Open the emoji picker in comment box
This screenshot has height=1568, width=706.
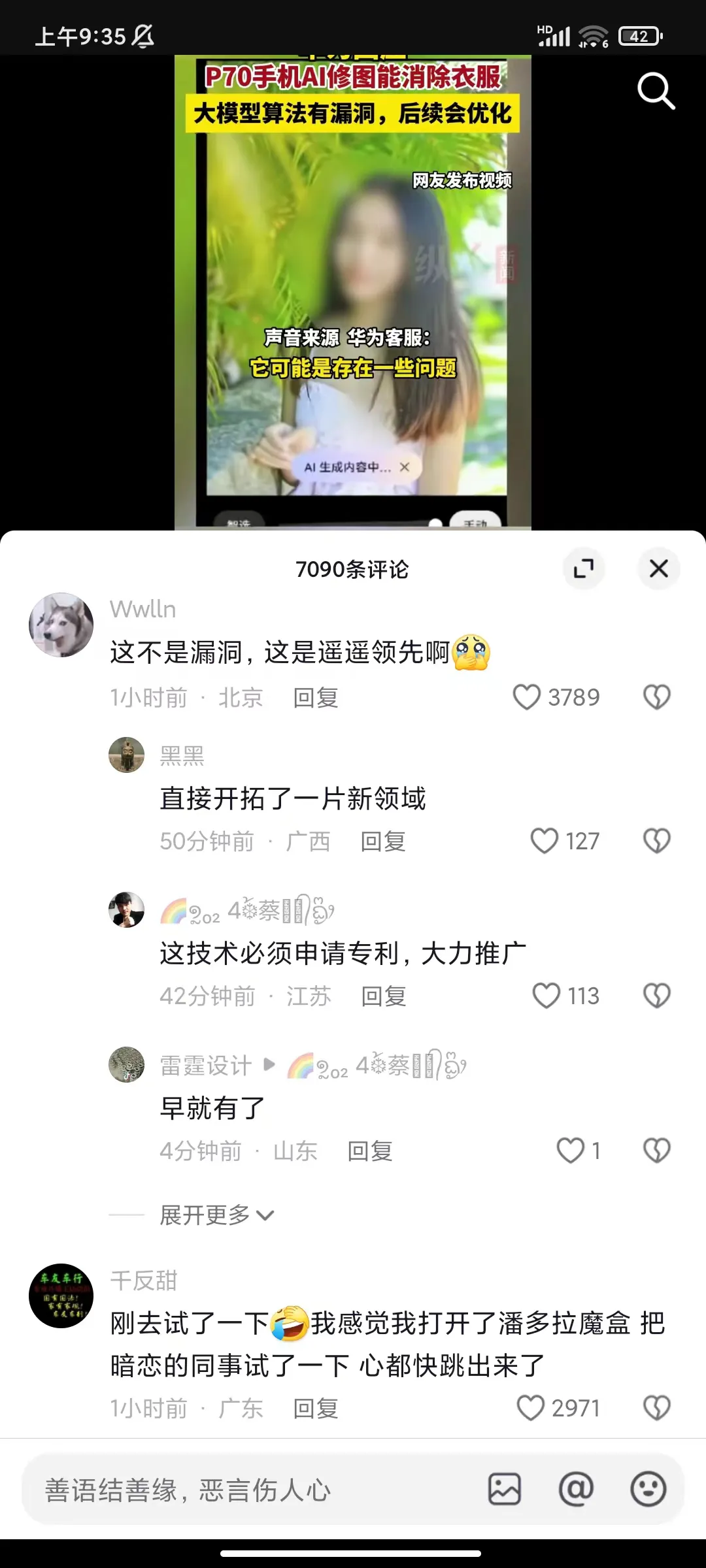(x=648, y=1490)
